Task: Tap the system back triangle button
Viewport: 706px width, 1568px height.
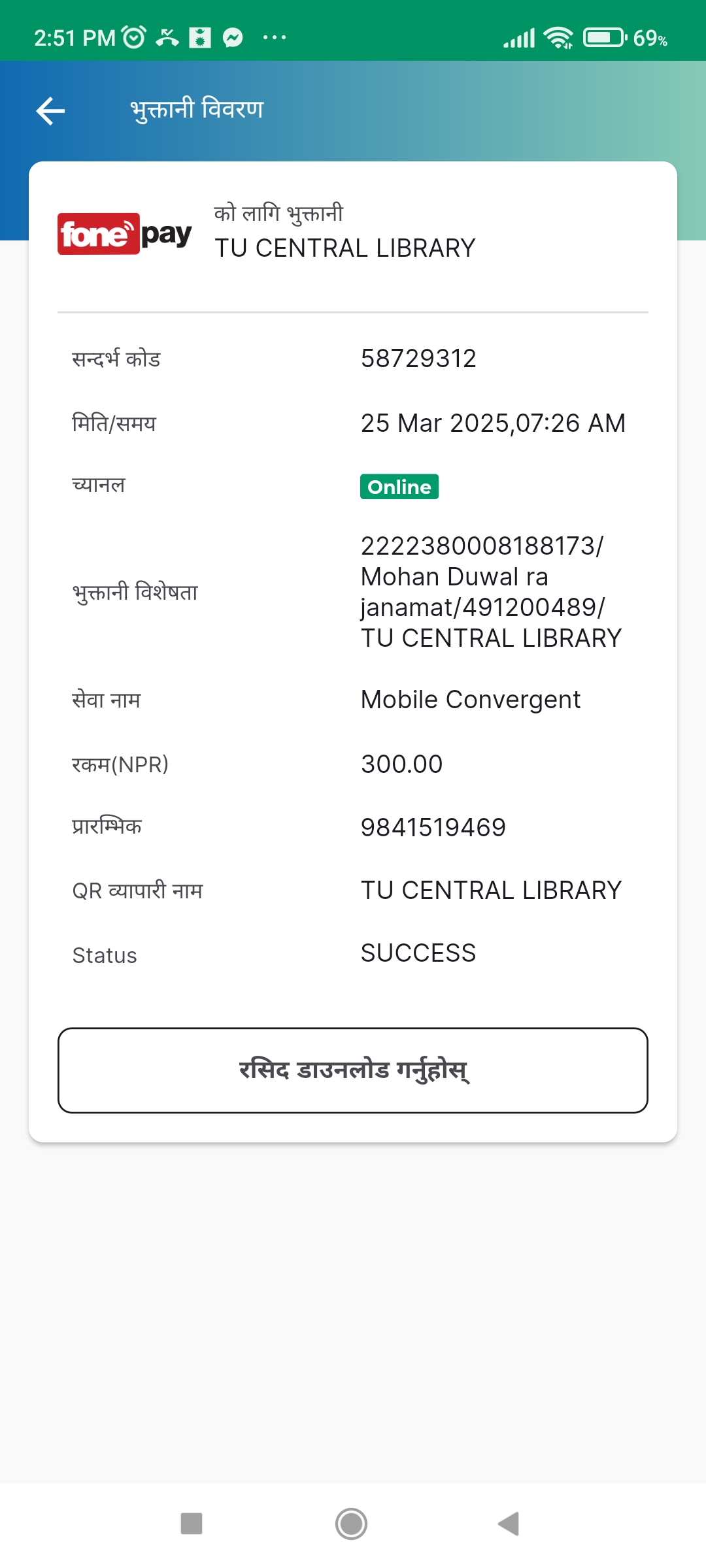Action: click(509, 1524)
